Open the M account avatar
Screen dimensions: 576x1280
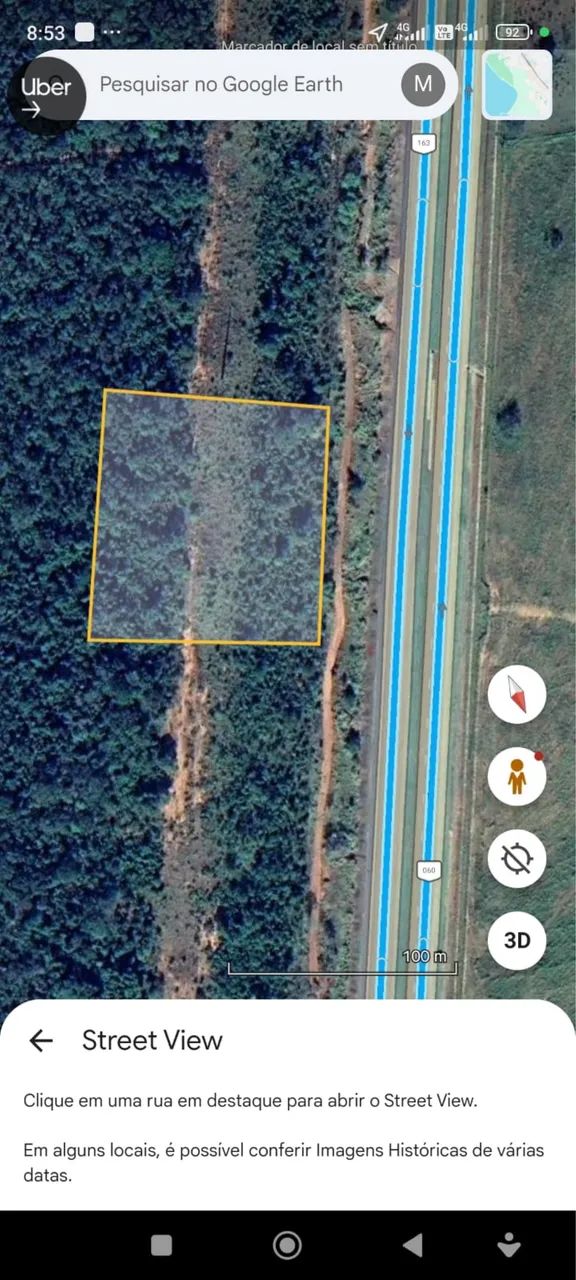click(423, 84)
